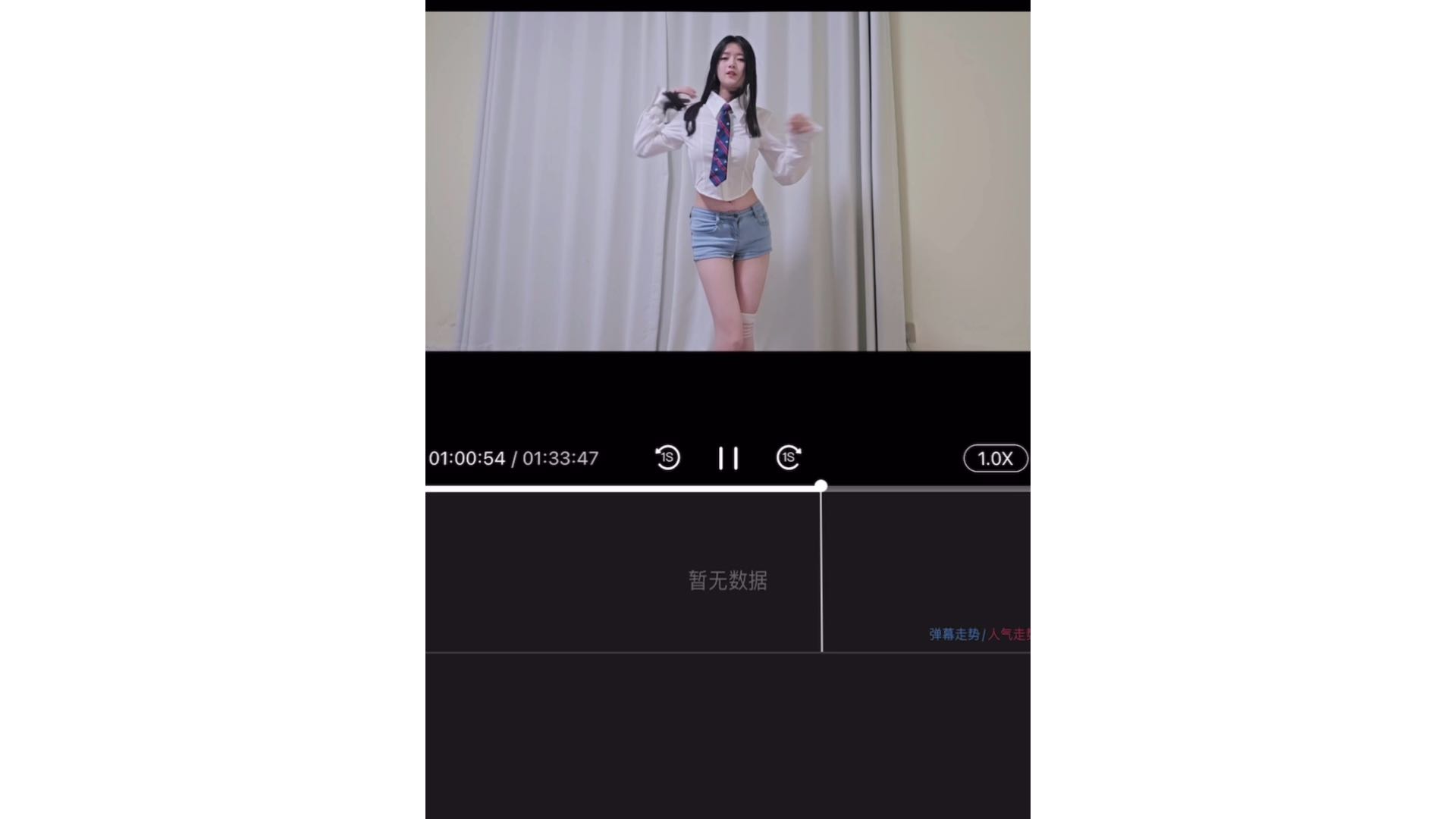Screen dimensions: 1456x819
Task: Switch to 人气走势 trend view
Action: coord(1010,634)
